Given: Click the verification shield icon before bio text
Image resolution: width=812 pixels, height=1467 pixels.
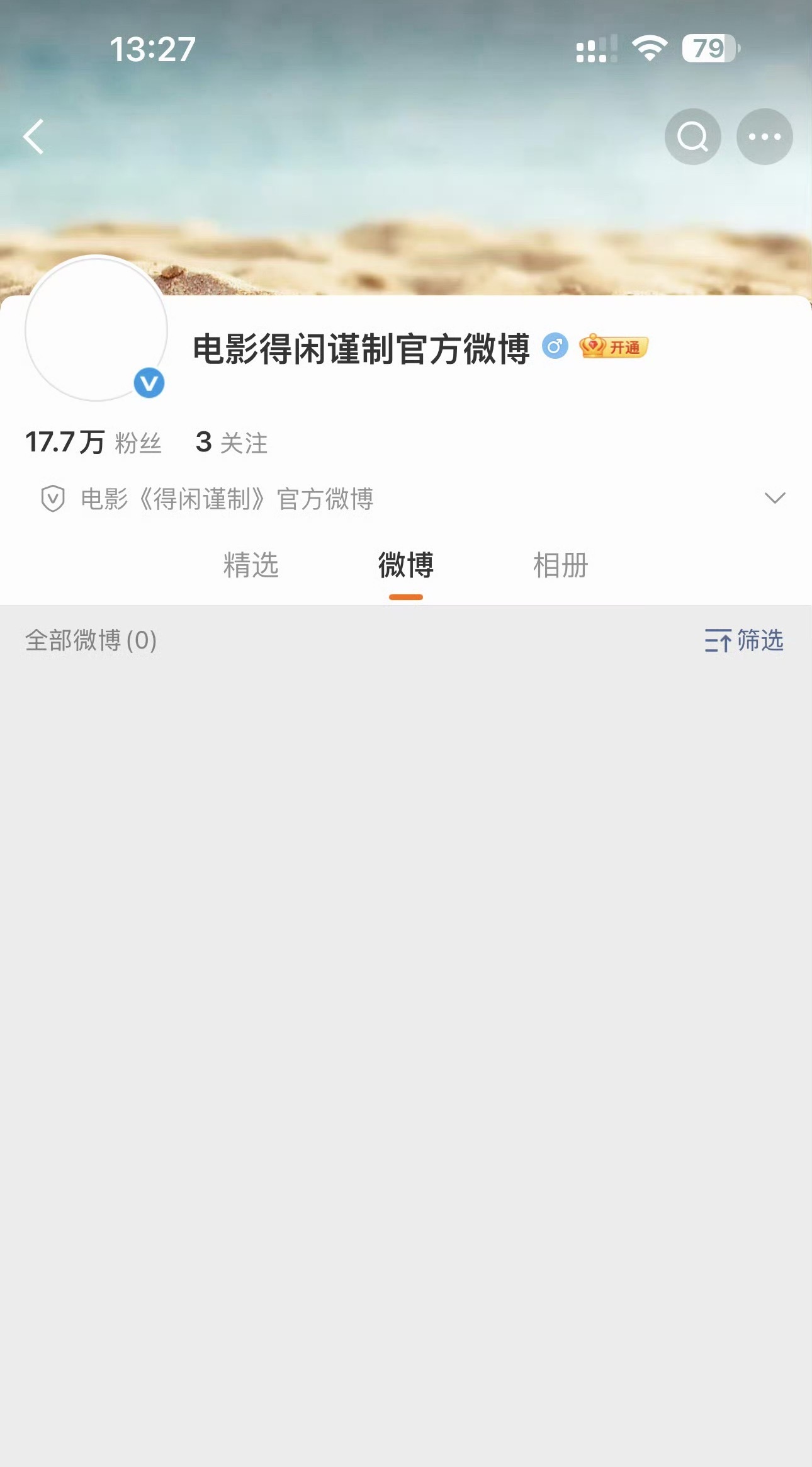Looking at the screenshot, I should point(54,499).
